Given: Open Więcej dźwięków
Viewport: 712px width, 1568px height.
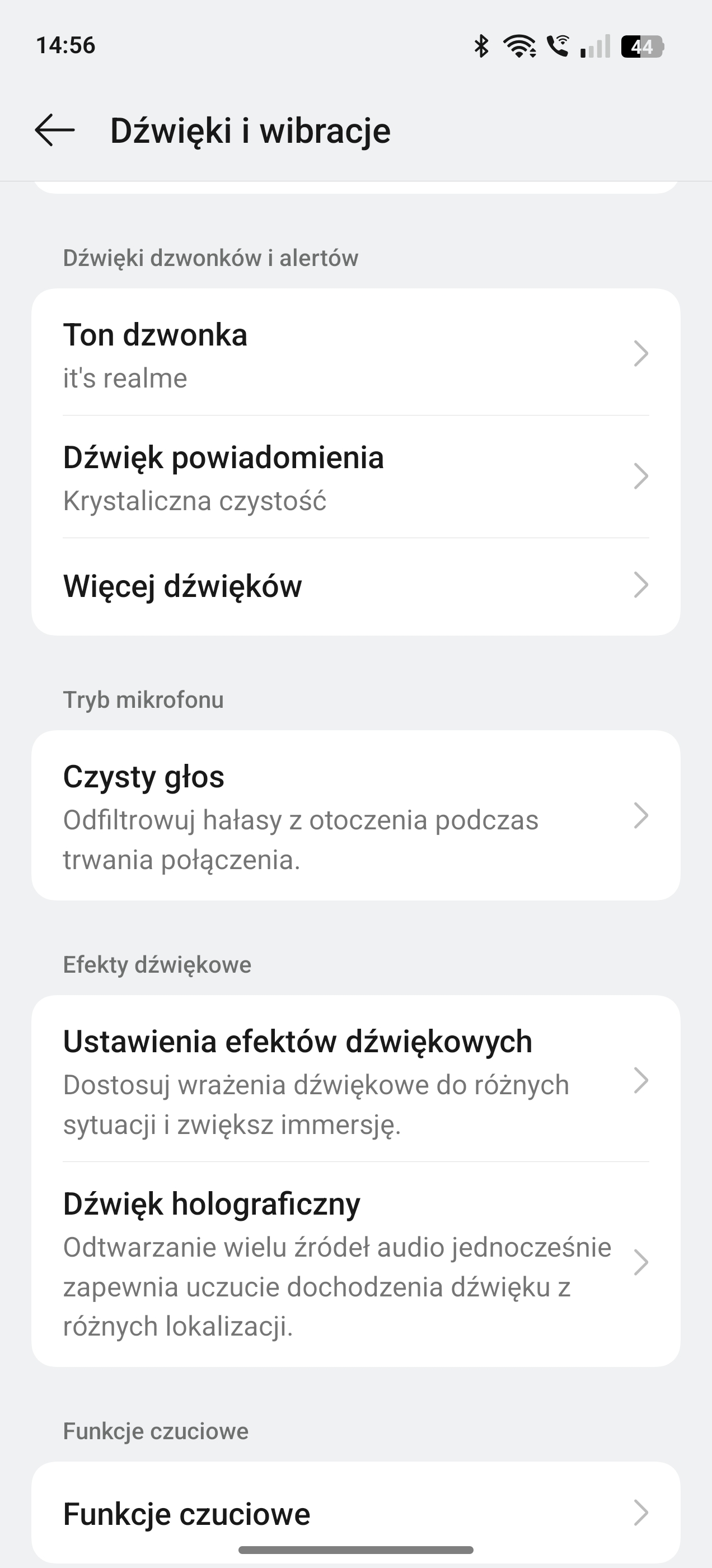Looking at the screenshot, I should click(x=356, y=586).
